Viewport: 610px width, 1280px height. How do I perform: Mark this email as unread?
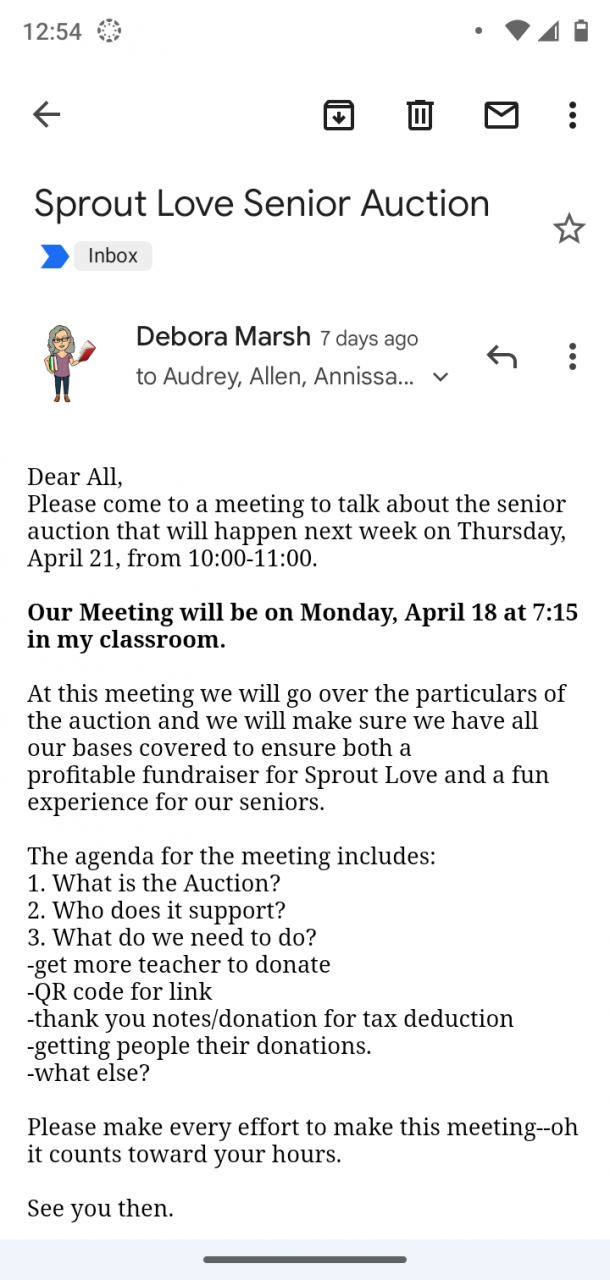[x=501, y=115]
